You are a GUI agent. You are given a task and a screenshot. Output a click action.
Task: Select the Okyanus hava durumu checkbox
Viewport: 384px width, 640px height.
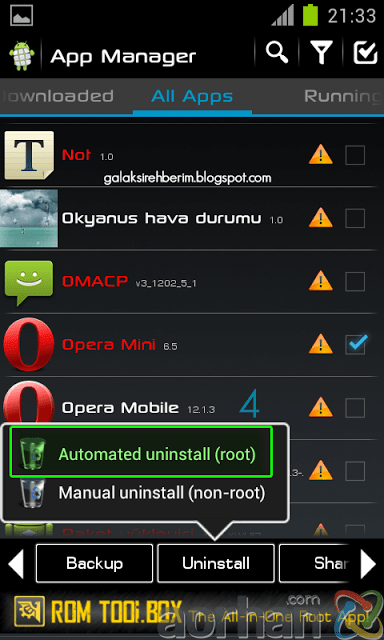tap(355, 218)
